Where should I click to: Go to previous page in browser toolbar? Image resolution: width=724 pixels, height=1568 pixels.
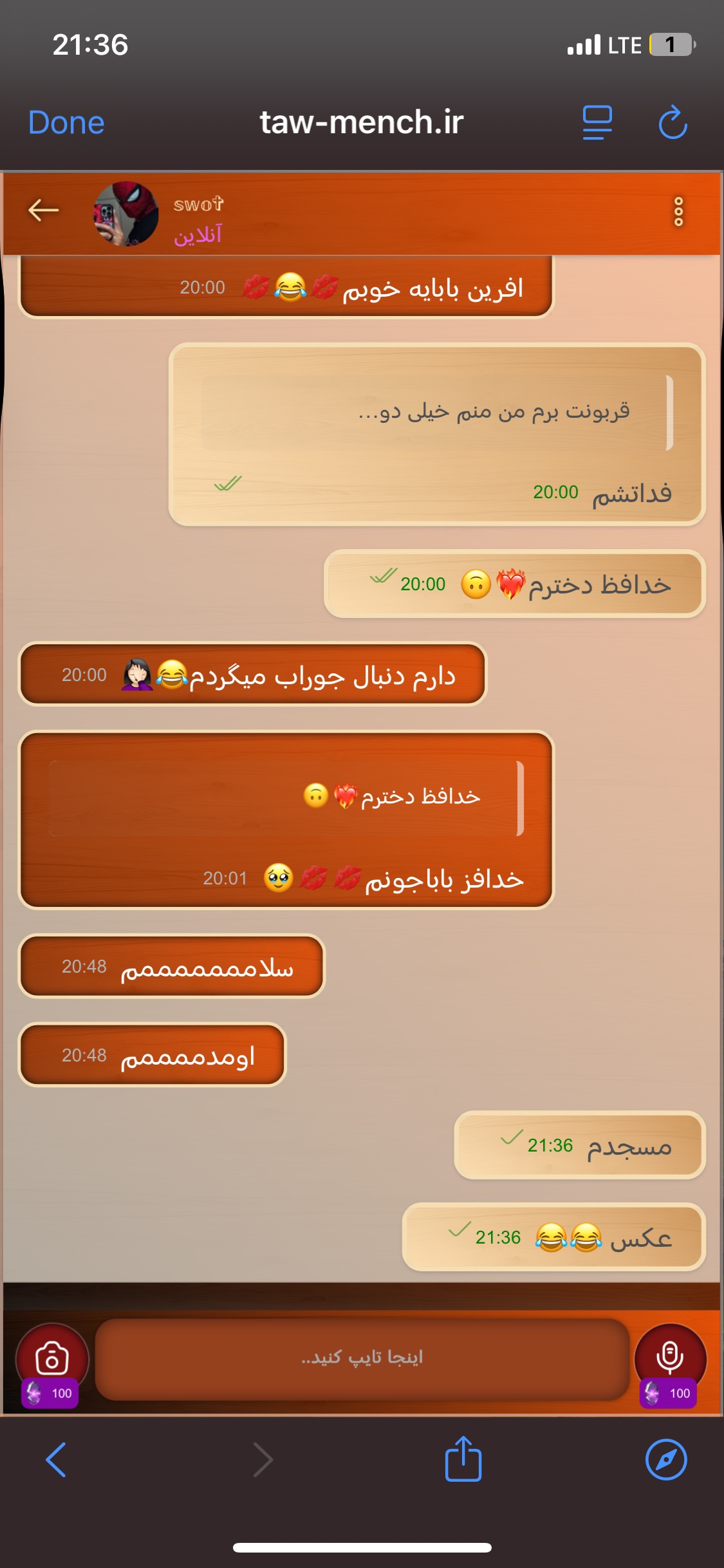coord(56,1459)
